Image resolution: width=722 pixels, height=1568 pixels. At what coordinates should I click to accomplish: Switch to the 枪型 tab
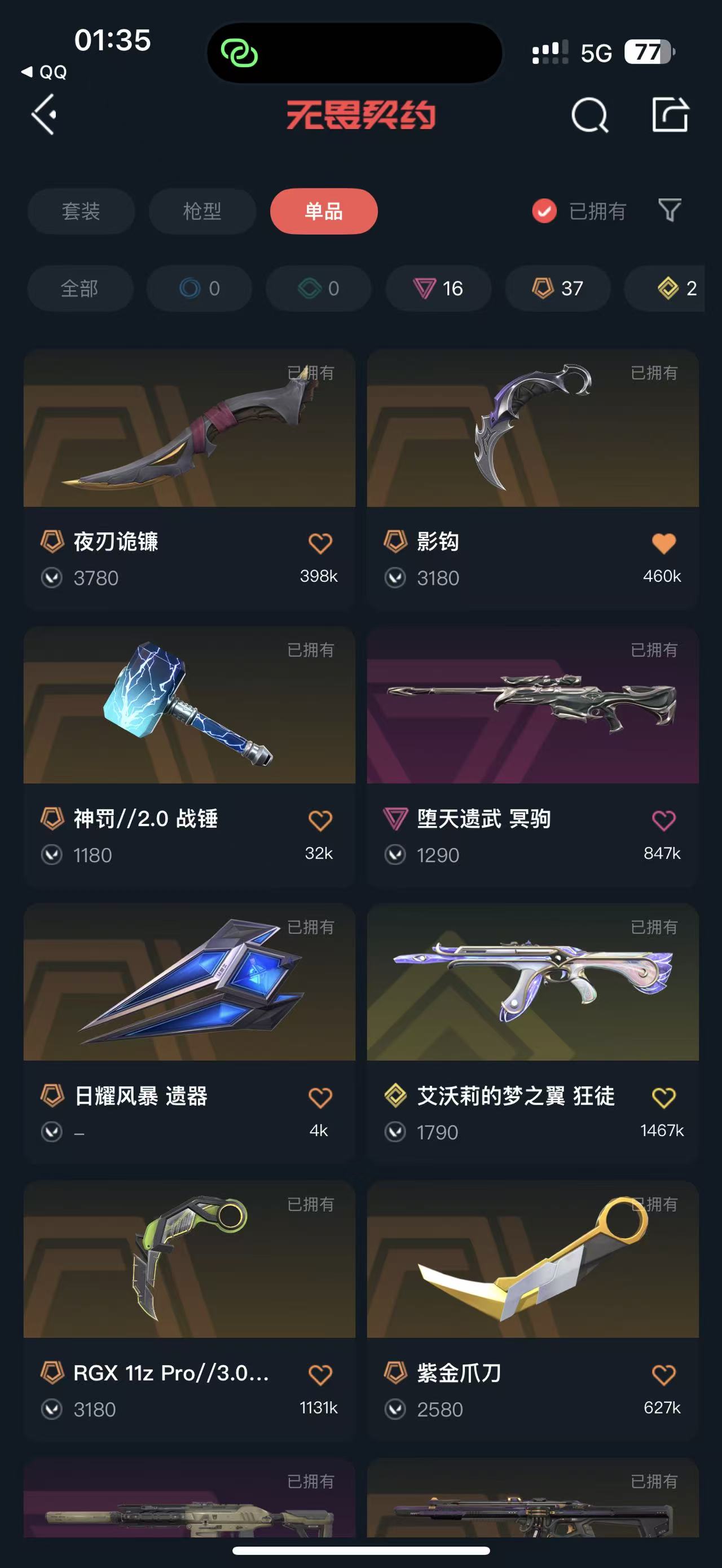coord(202,211)
